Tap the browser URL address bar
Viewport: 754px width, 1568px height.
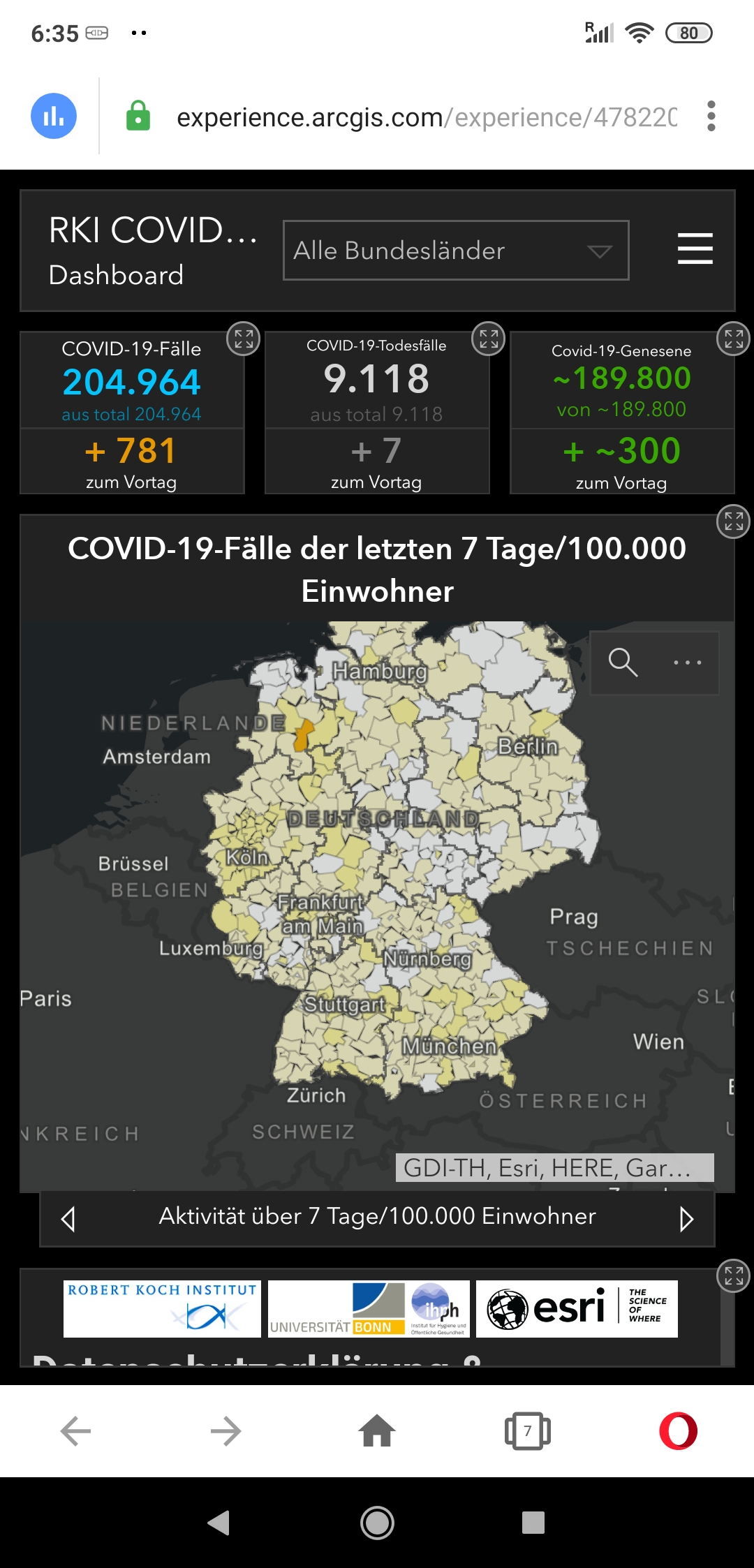tap(426, 117)
